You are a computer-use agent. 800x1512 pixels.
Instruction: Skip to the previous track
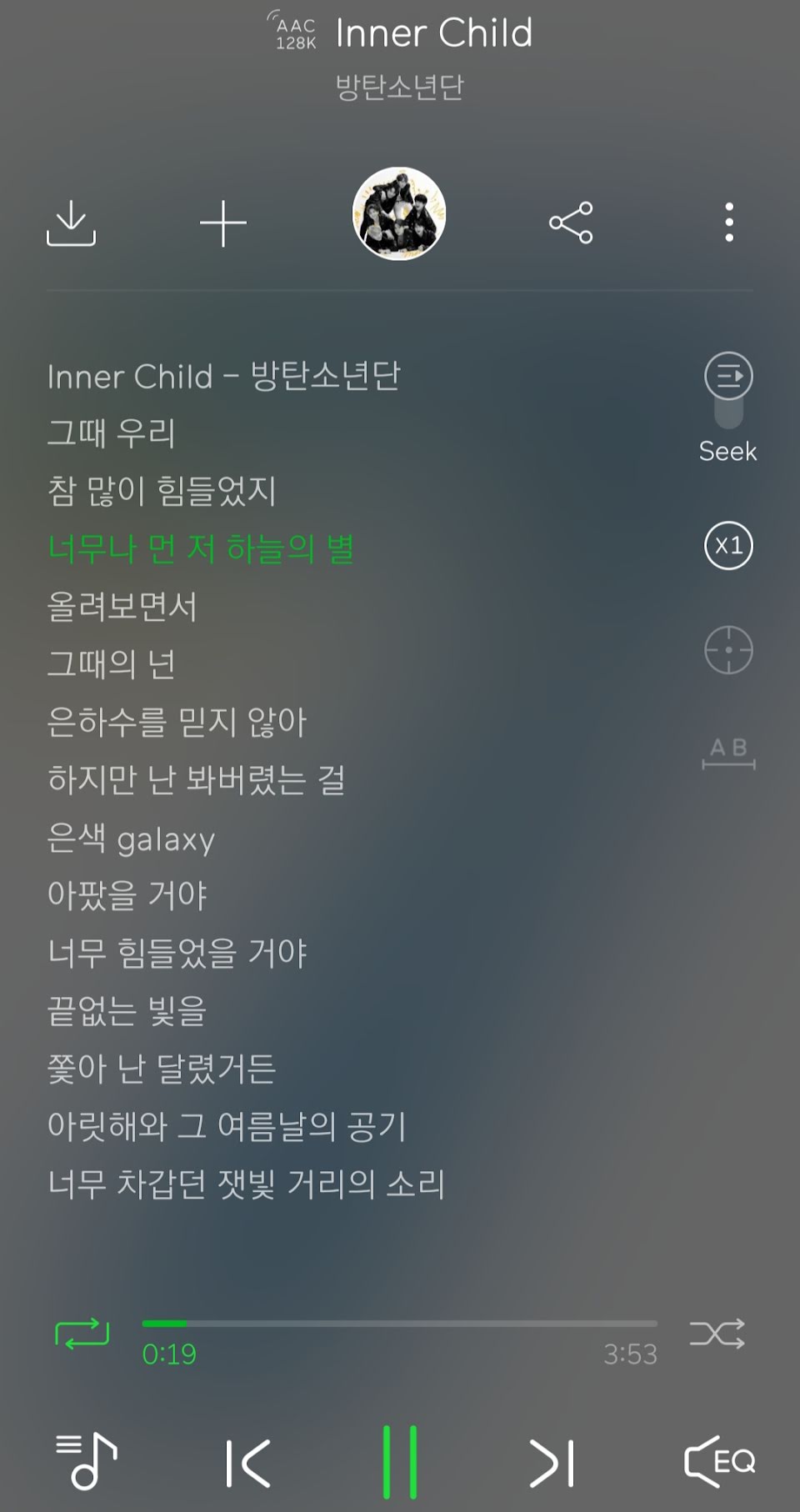pyautogui.click(x=248, y=1463)
